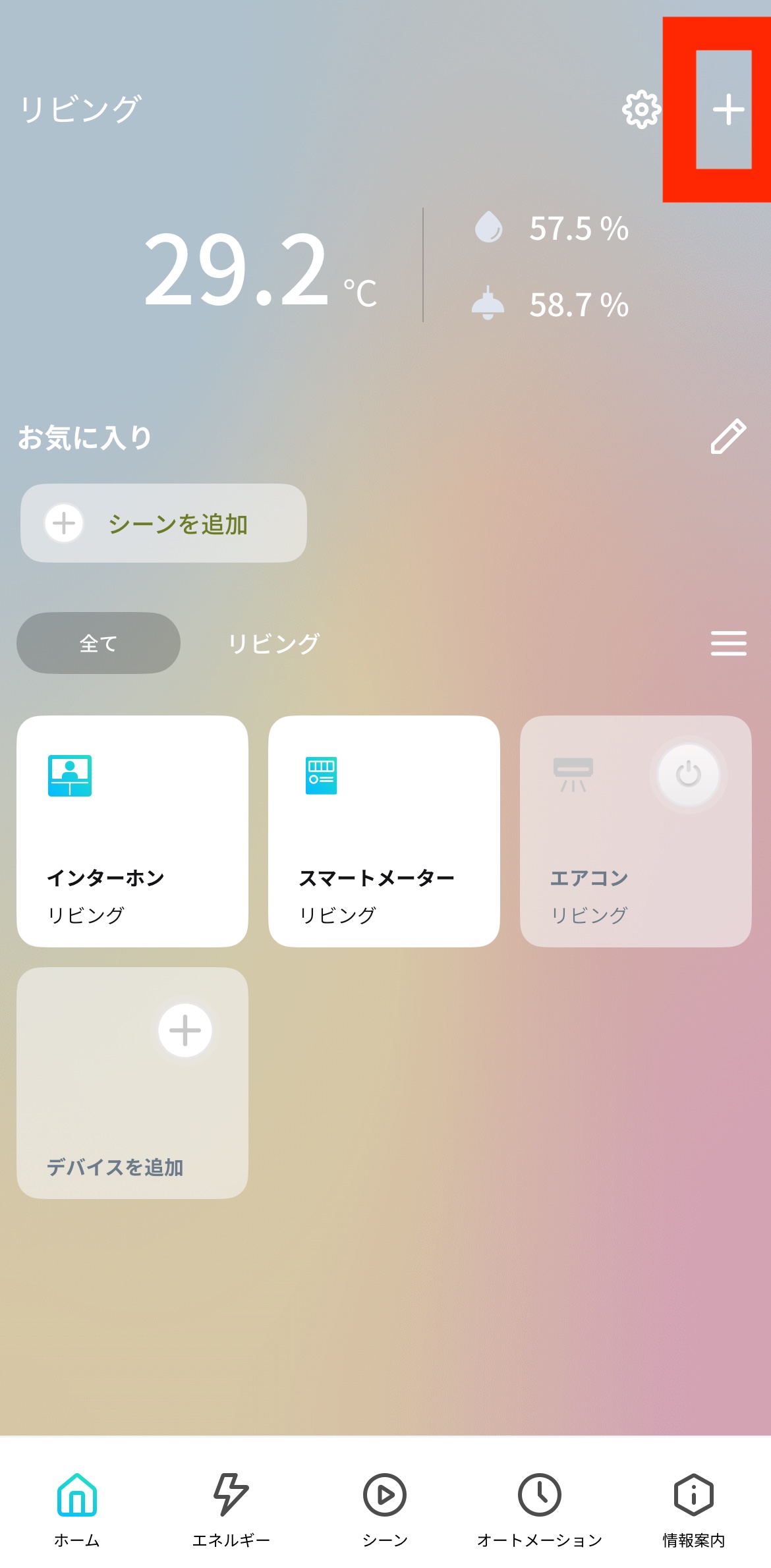
Task: Open the three-line list menu icon
Action: pos(728,643)
